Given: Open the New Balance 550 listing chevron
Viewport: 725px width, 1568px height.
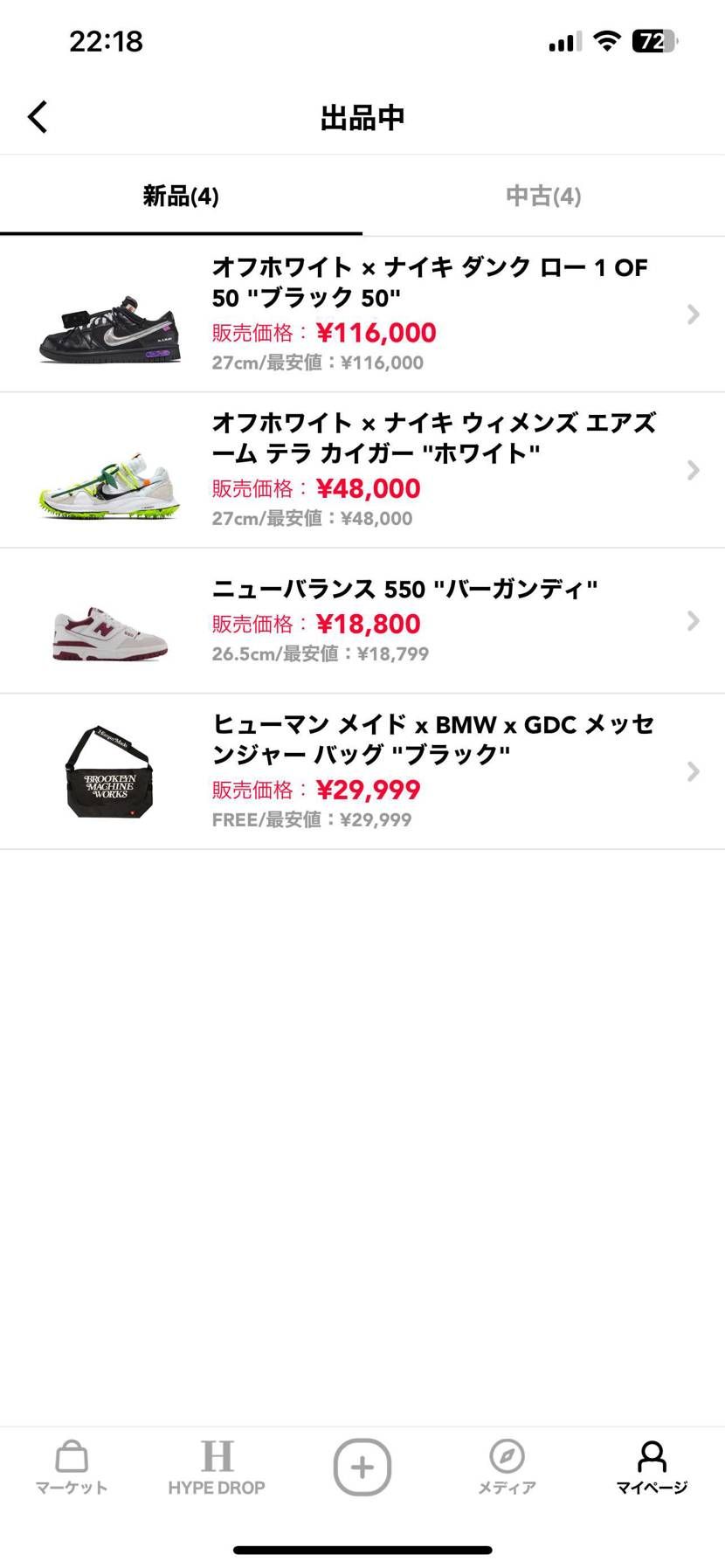Looking at the screenshot, I should pyautogui.click(x=693, y=620).
